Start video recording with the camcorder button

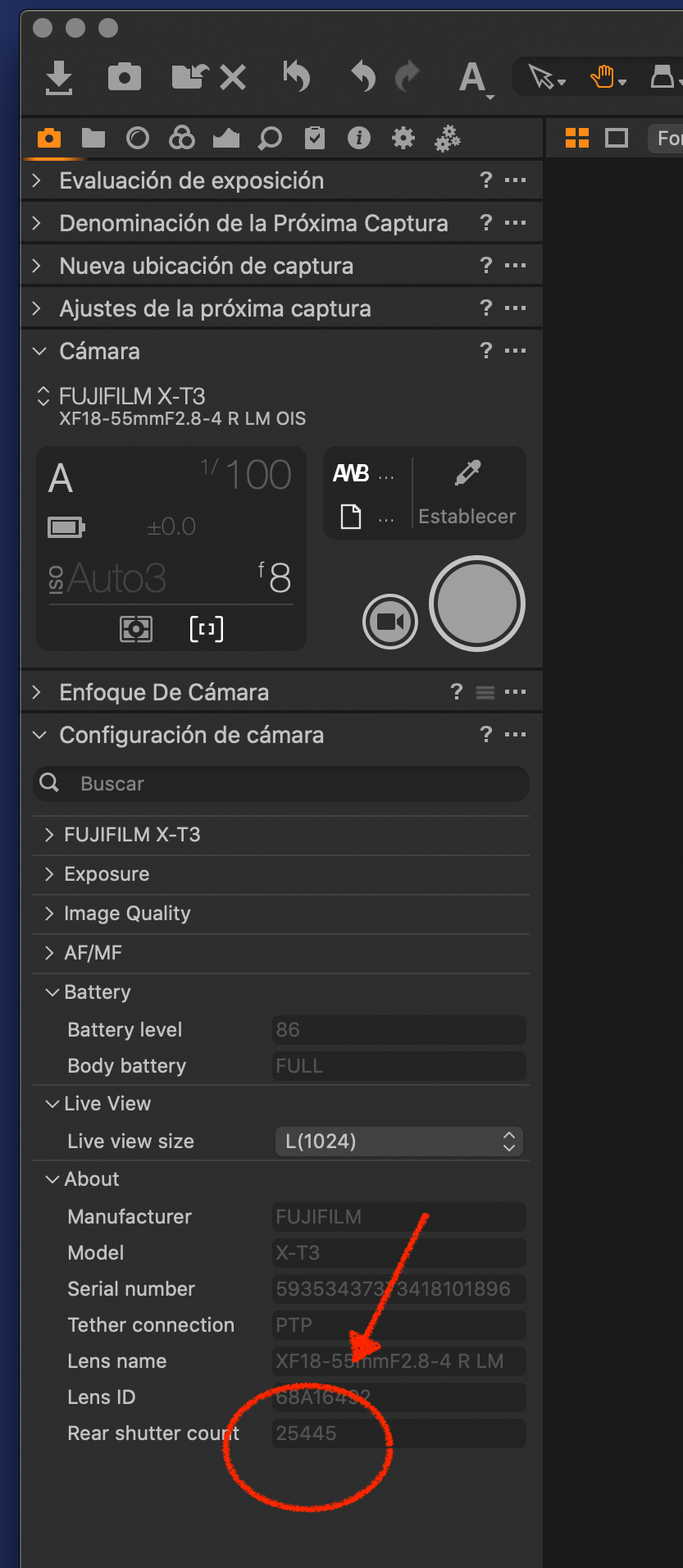(x=390, y=622)
